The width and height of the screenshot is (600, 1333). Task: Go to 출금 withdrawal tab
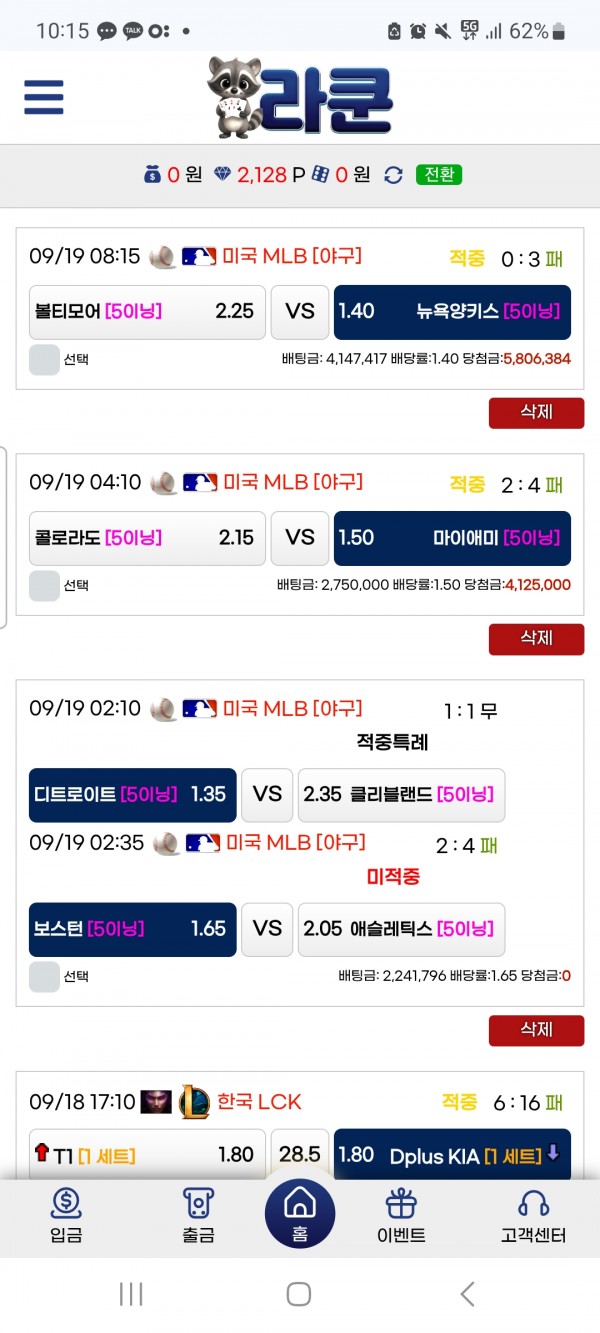pyautogui.click(x=198, y=1215)
